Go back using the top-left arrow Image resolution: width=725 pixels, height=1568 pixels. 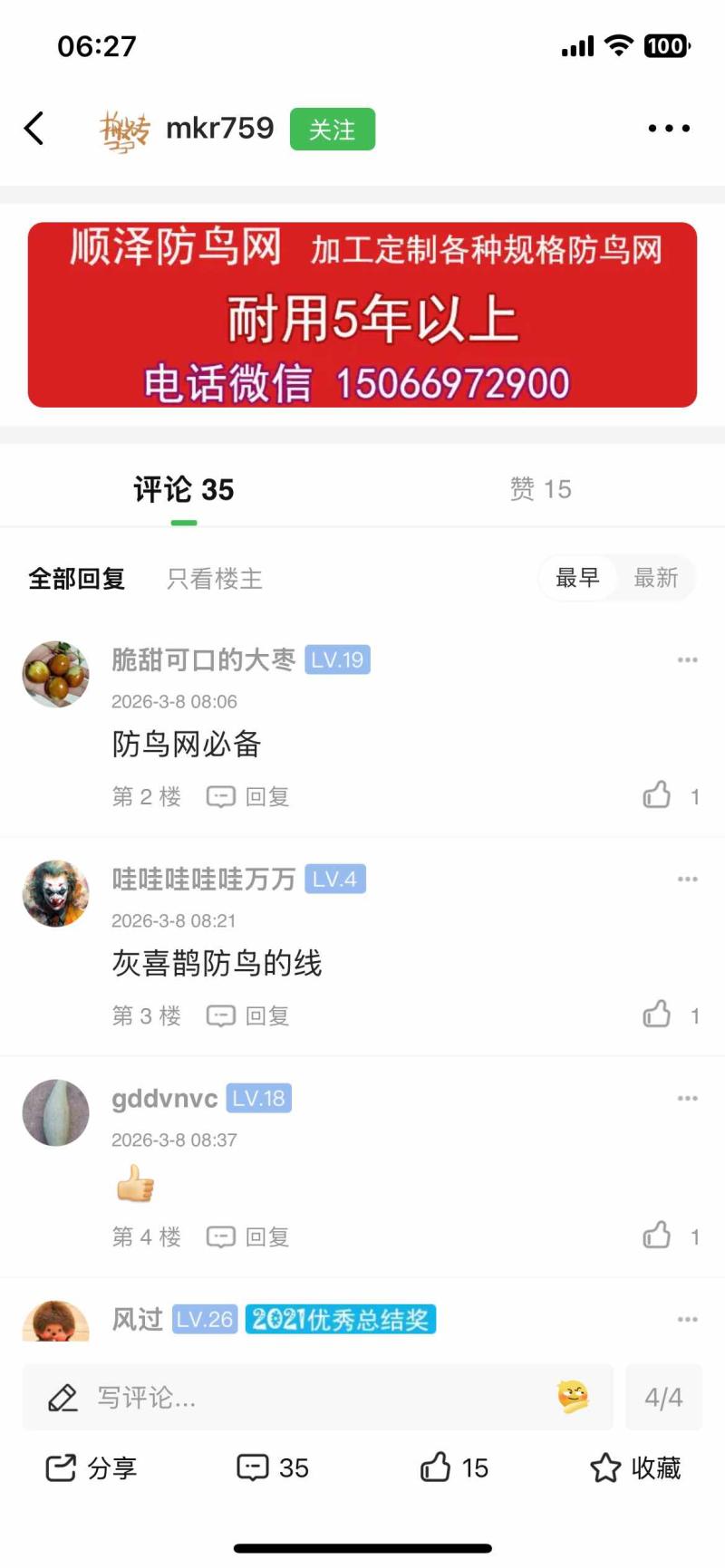pos(34,129)
